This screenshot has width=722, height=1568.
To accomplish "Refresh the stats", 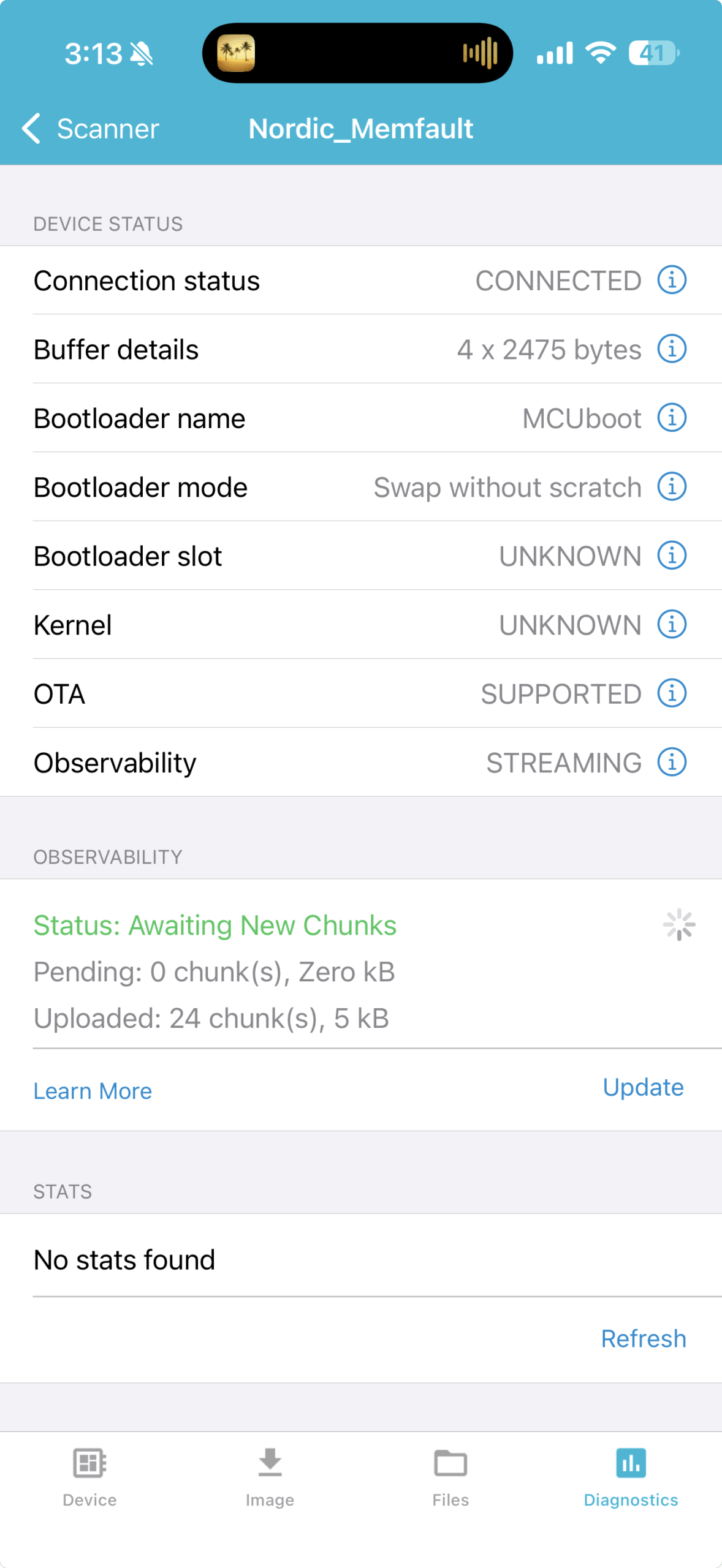I will coord(642,1338).
